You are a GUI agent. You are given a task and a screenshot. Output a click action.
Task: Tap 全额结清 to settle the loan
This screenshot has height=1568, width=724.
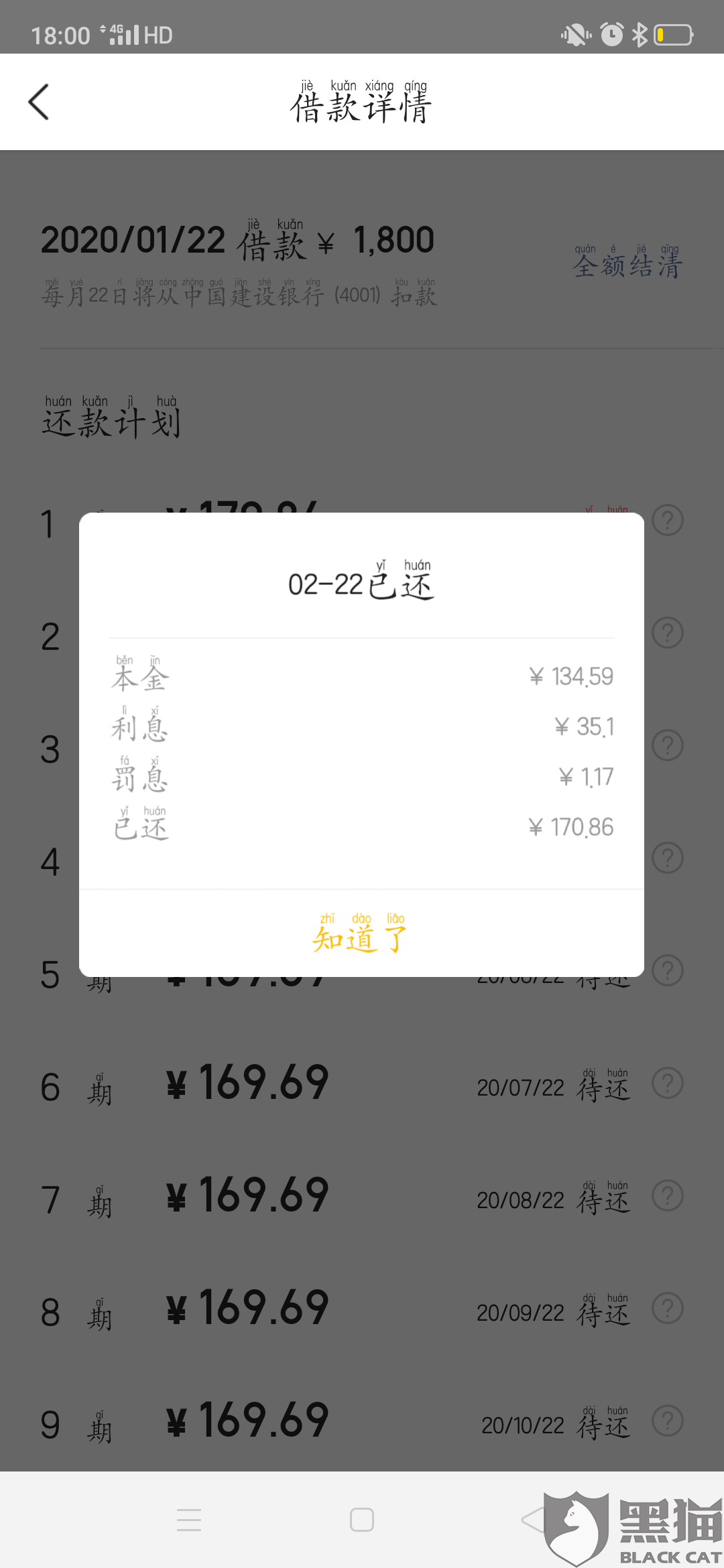tap(627, 261)
